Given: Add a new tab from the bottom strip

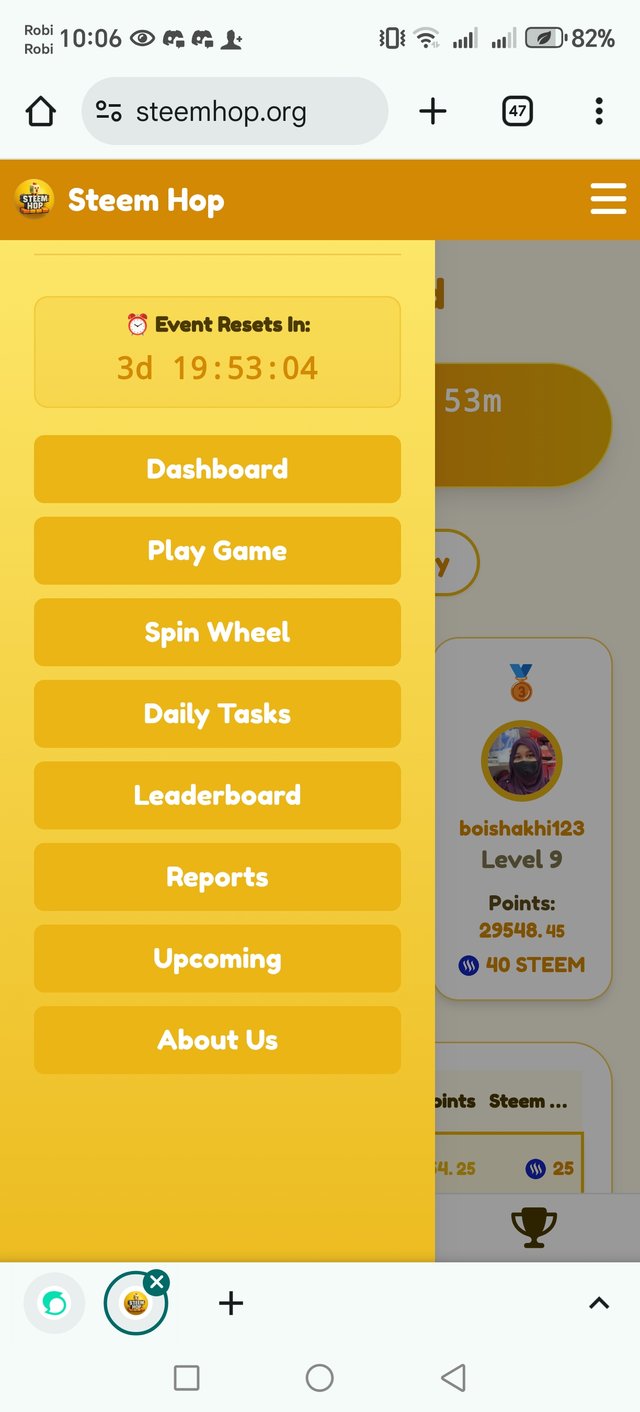Looking at the screenshot, I should pos(231,1303).
